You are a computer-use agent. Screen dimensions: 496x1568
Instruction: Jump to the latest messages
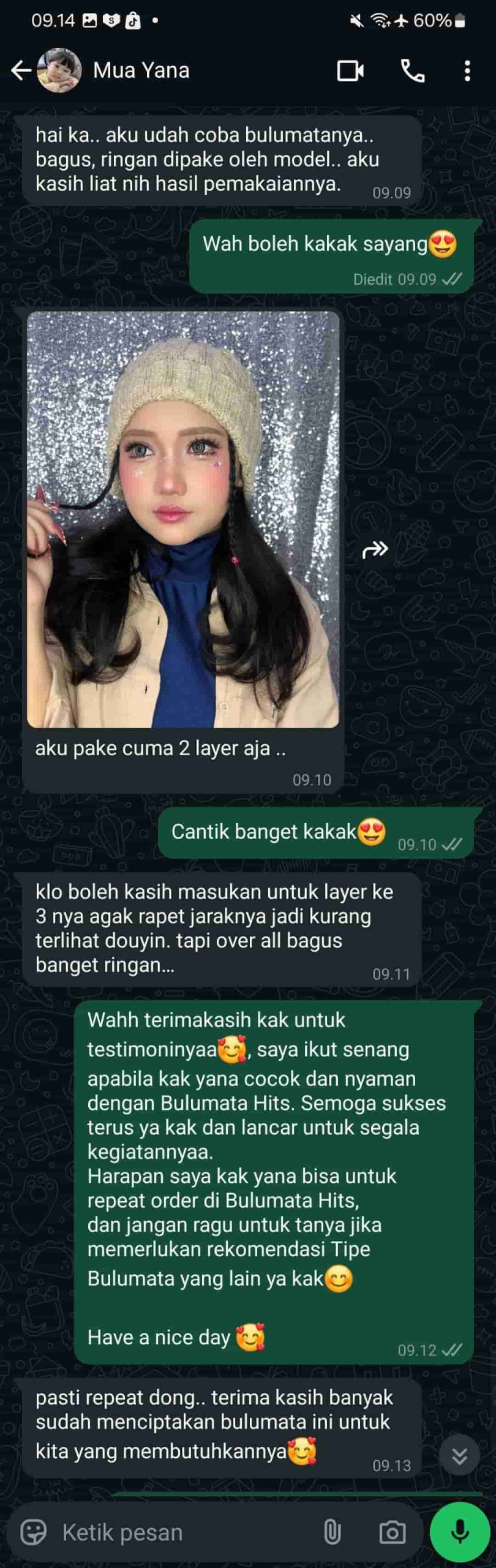click(459, 1456)
